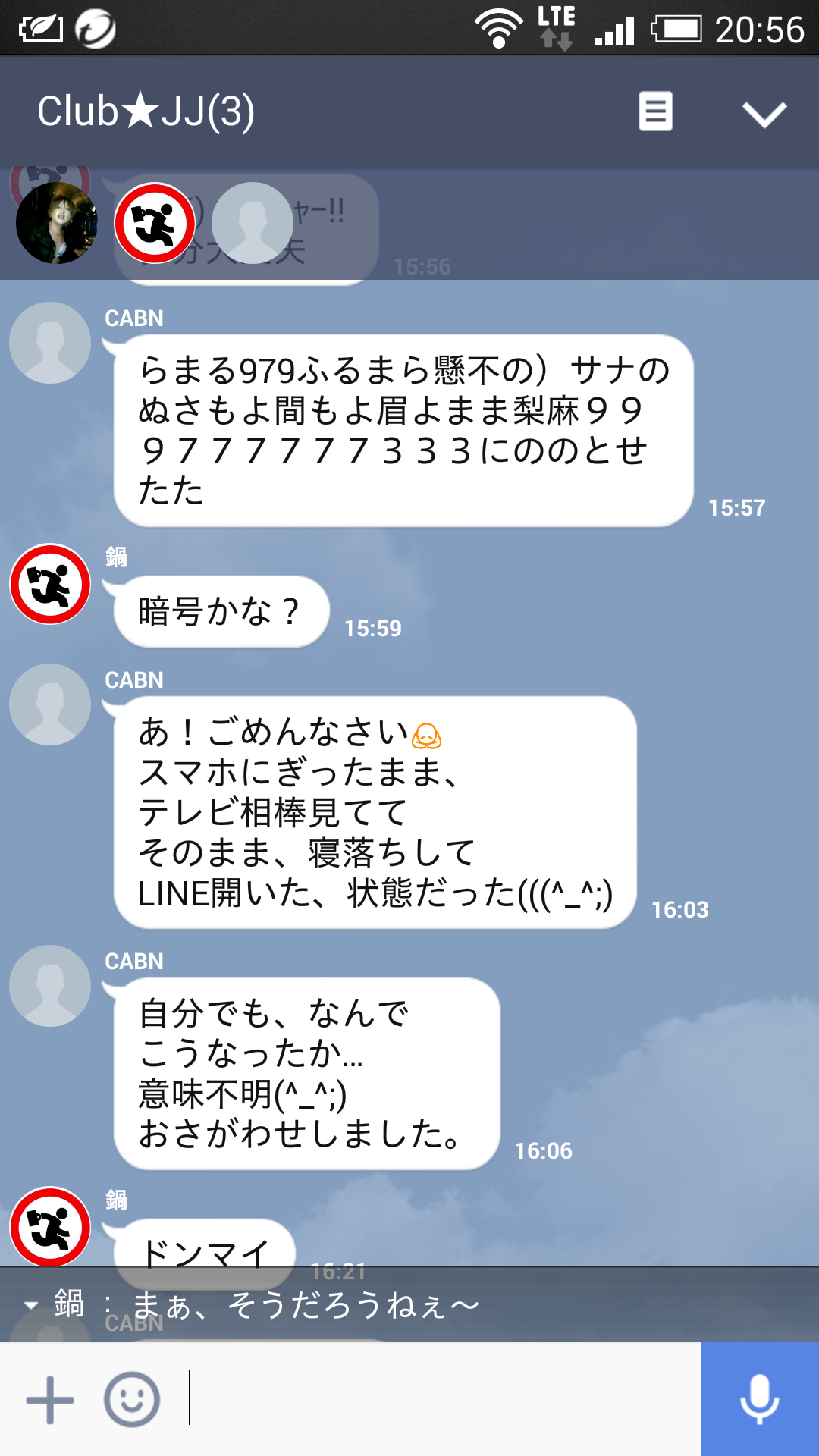Image resolution: width=819 pixels, height=1456 pixels.
Task: Jump to latest message preview banner
Action: (409, 1304)
